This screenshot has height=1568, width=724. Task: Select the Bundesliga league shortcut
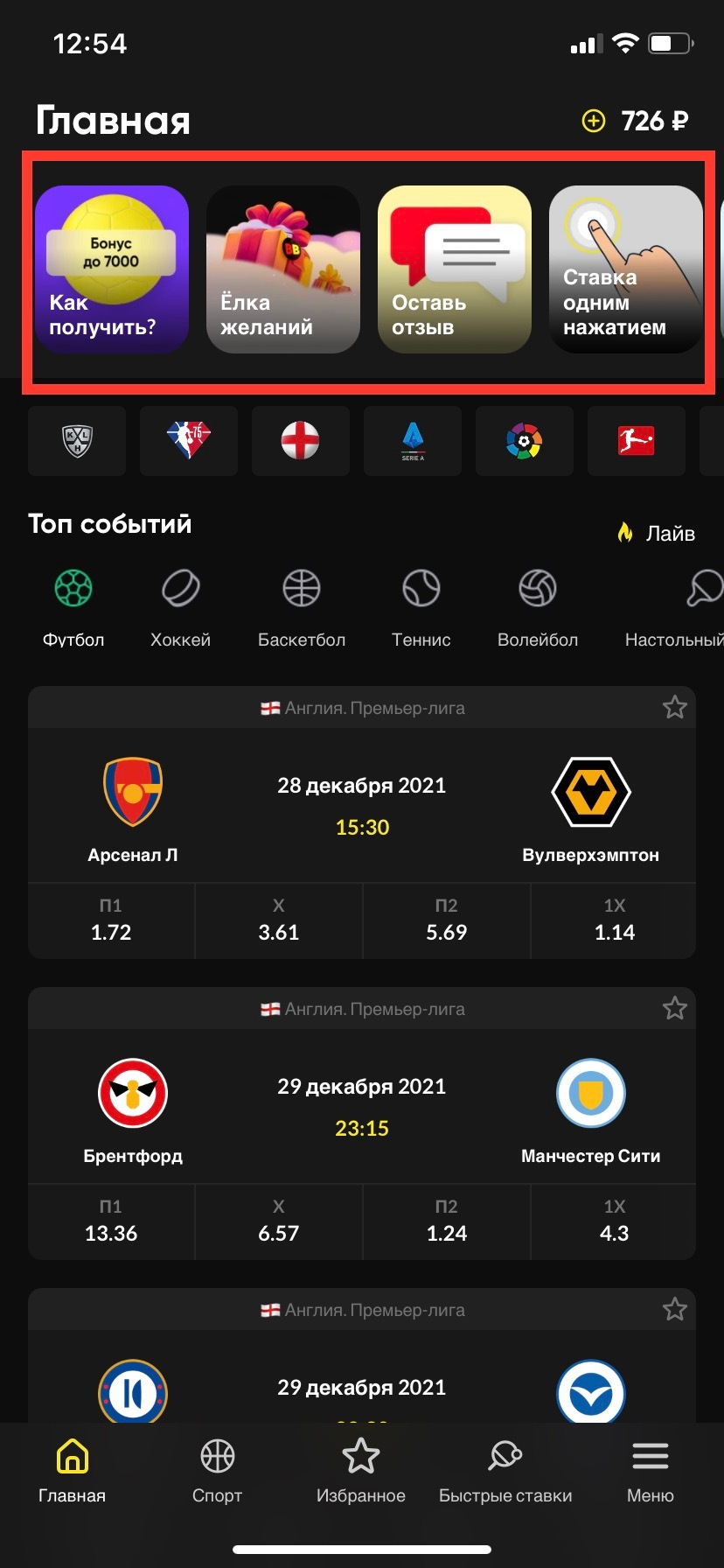[x=637, y=441]
